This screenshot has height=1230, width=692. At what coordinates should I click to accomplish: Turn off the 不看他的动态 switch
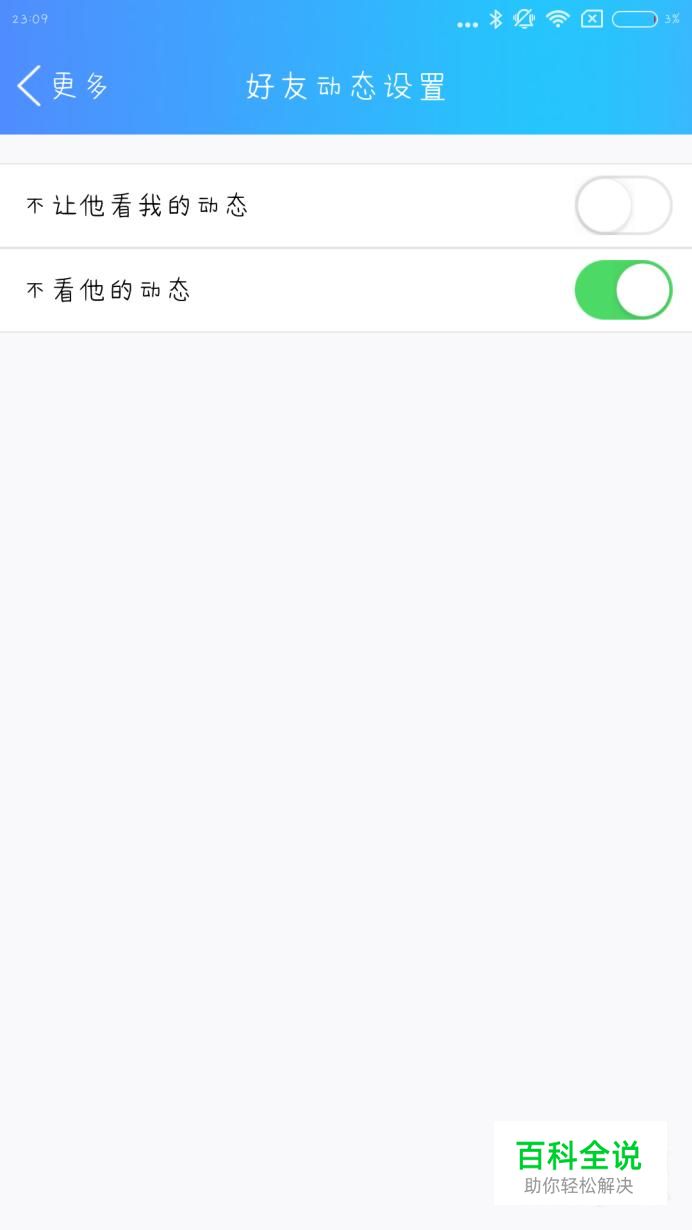(623, 290)
